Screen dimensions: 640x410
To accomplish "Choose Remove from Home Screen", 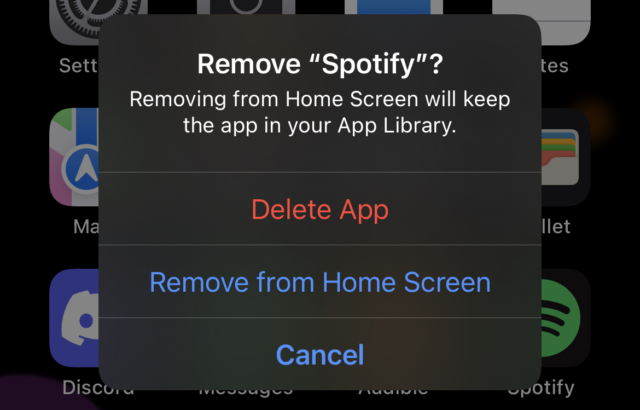I will [320, 282].
